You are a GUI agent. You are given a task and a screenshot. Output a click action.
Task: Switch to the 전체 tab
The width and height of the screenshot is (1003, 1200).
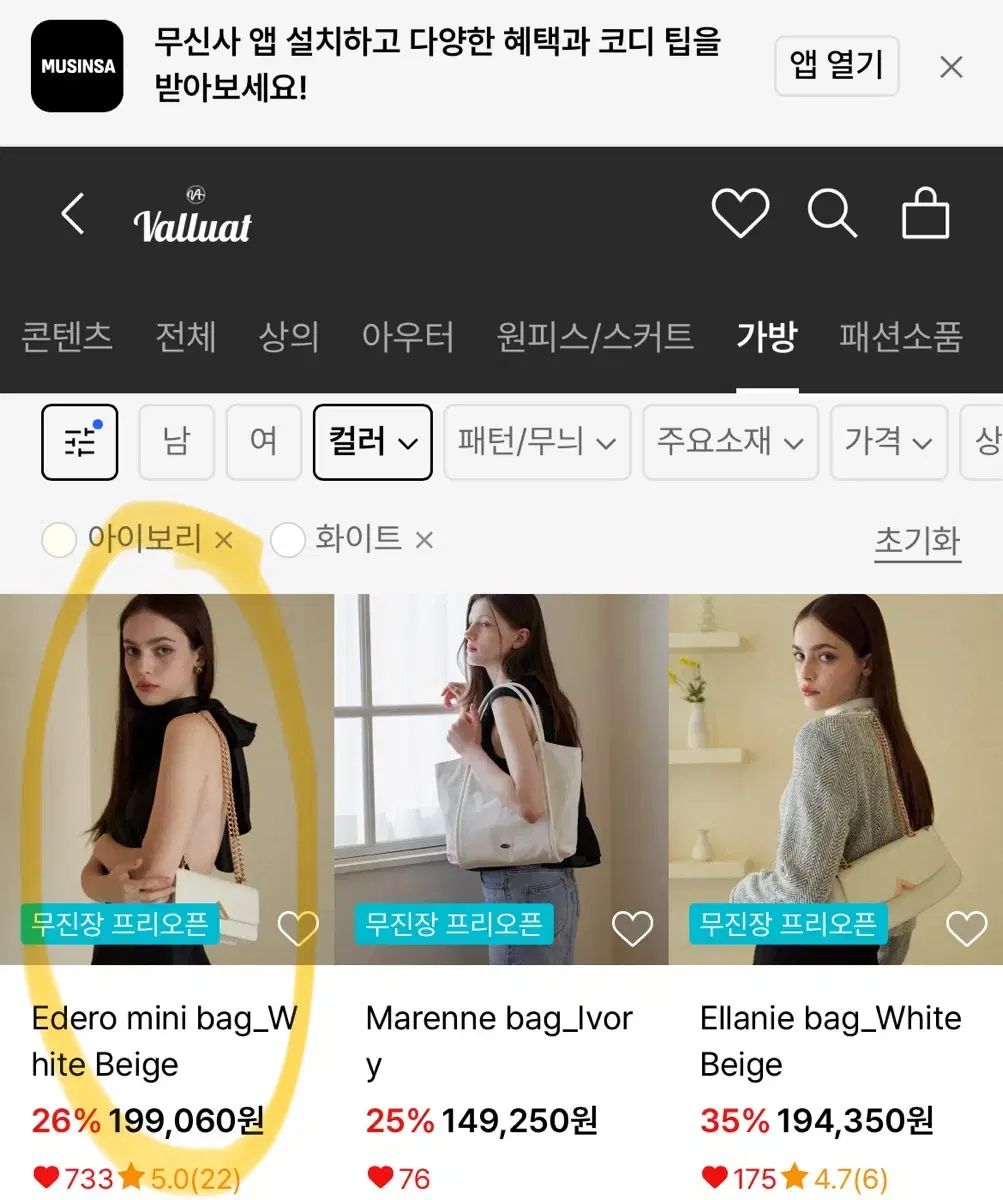185,337
